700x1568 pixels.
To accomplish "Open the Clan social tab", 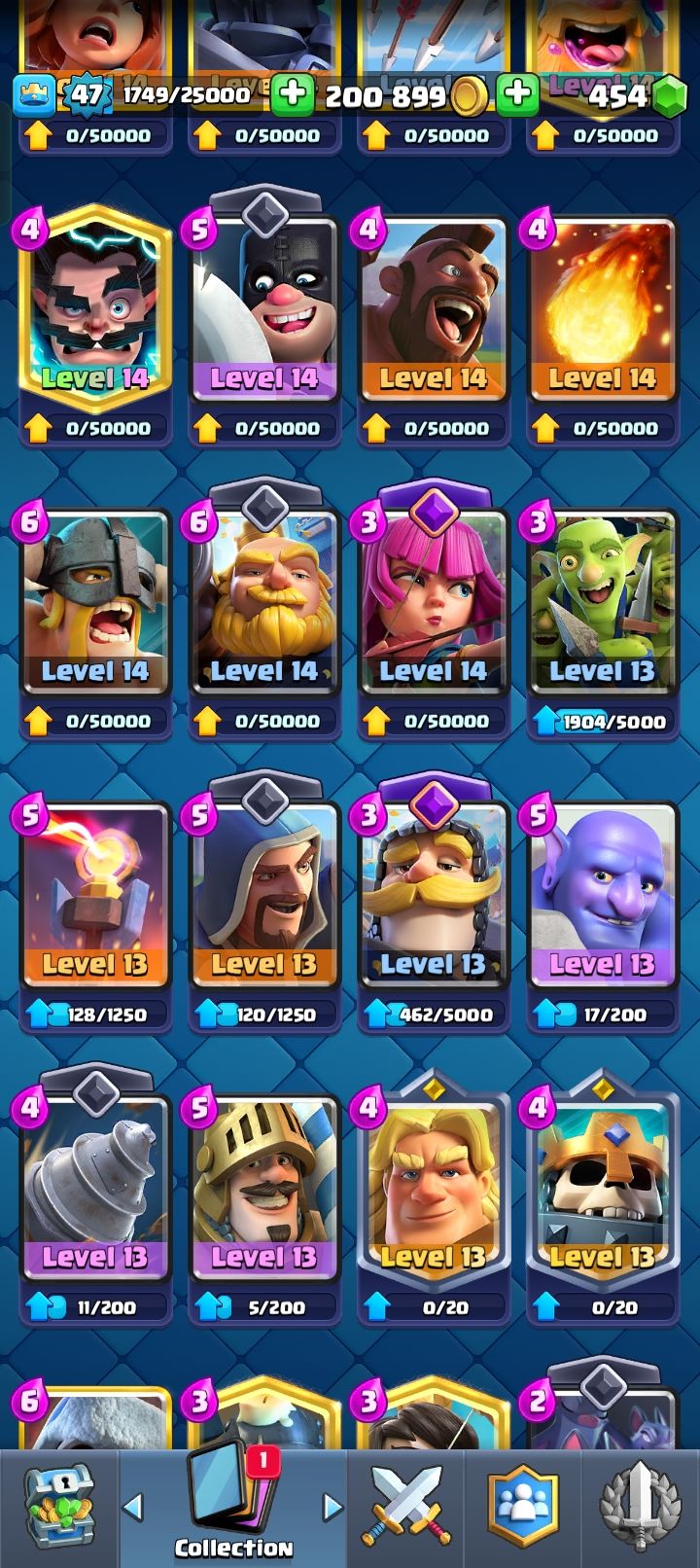I will pyautogui.click(x=524, y=1508).
